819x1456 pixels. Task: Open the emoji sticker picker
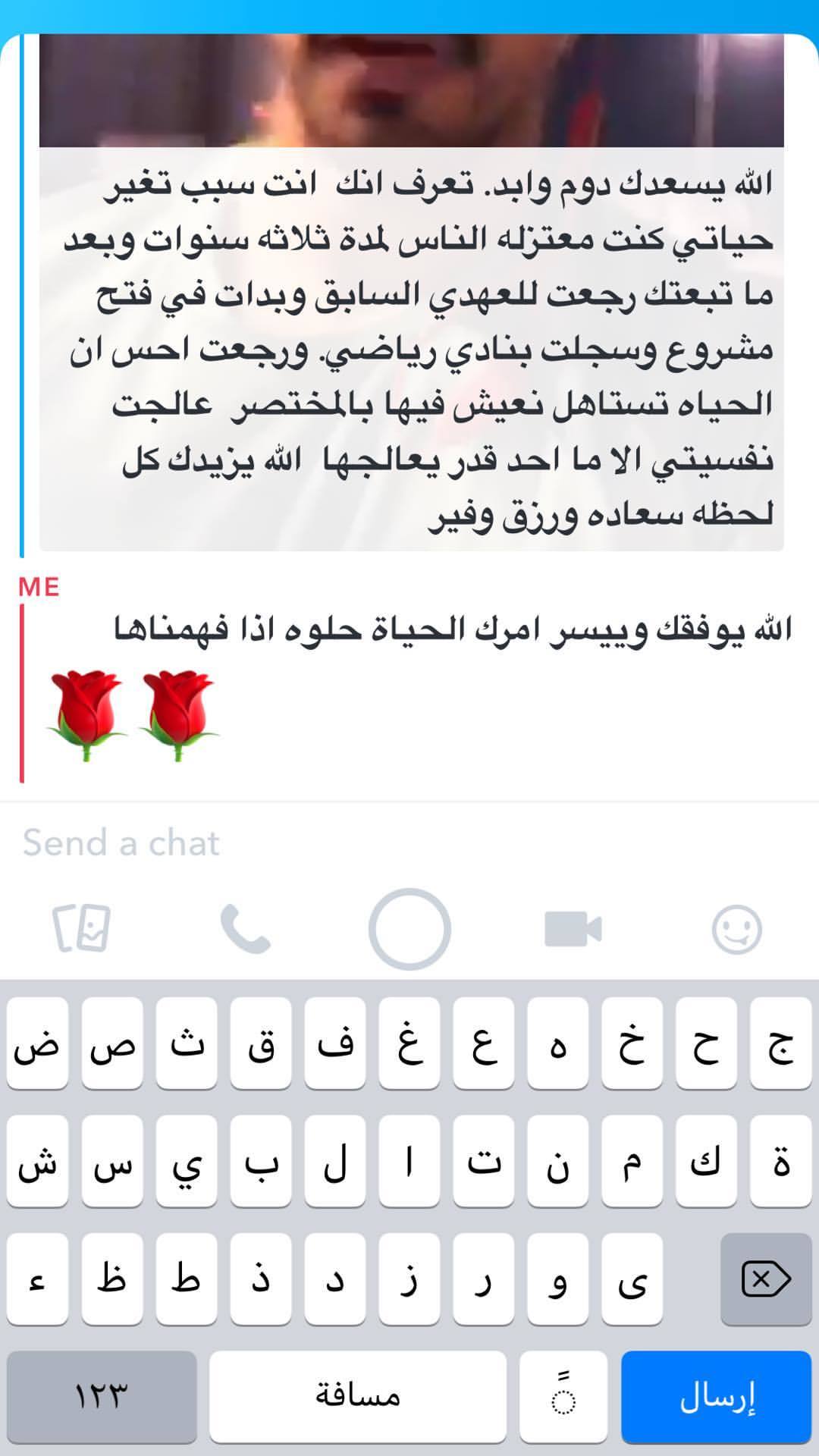[736, 929]
